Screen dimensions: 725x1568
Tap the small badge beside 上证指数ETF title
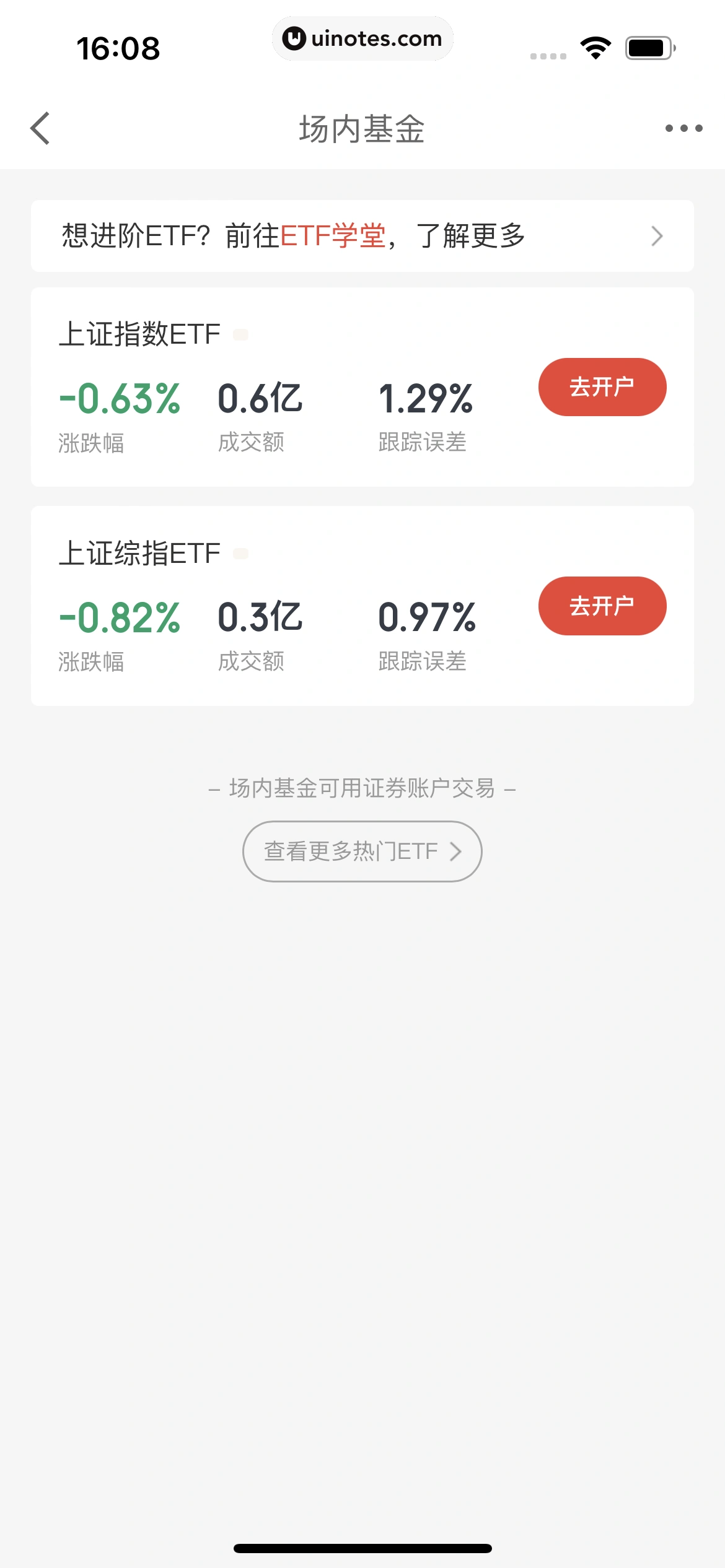coord(242,334)
